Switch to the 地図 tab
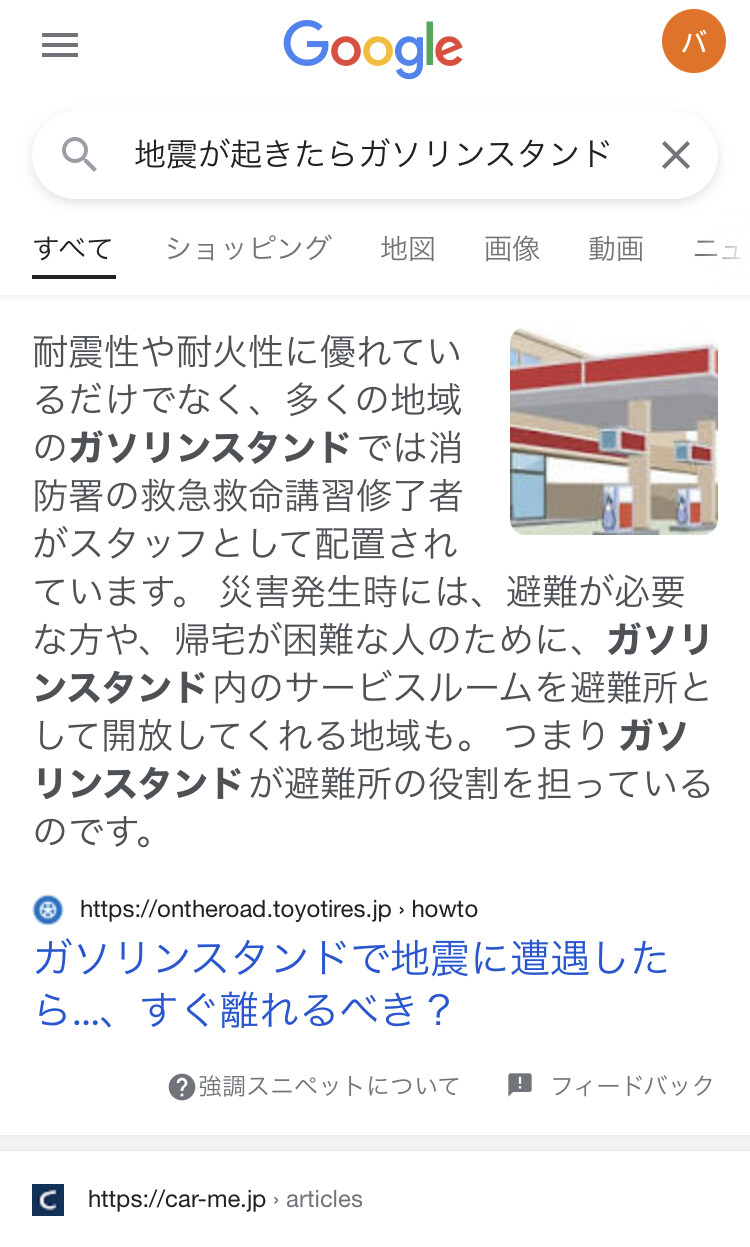The image size is (750, 1247). (408, 248)
